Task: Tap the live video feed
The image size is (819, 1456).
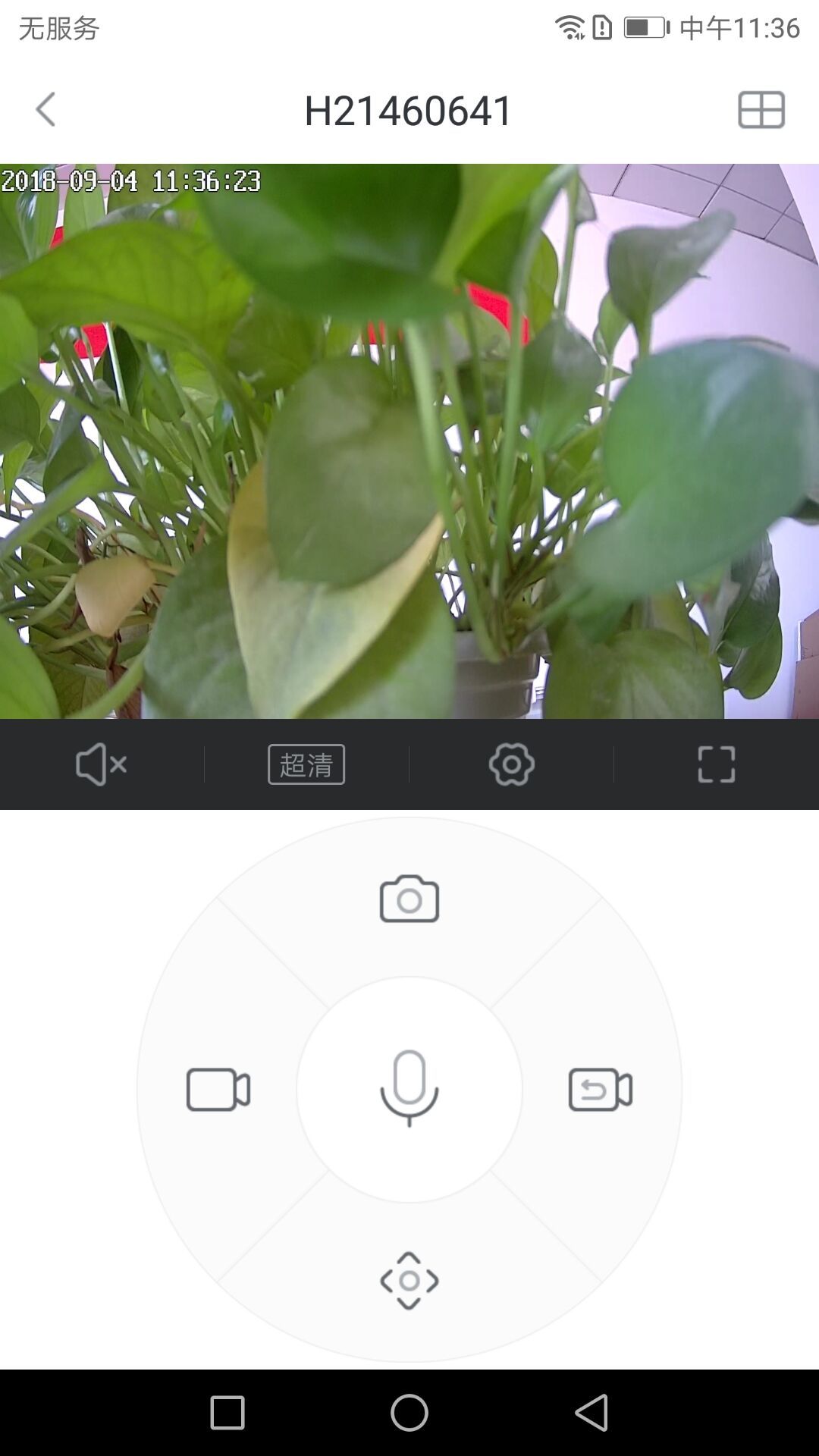Action: tap(409, 441)
